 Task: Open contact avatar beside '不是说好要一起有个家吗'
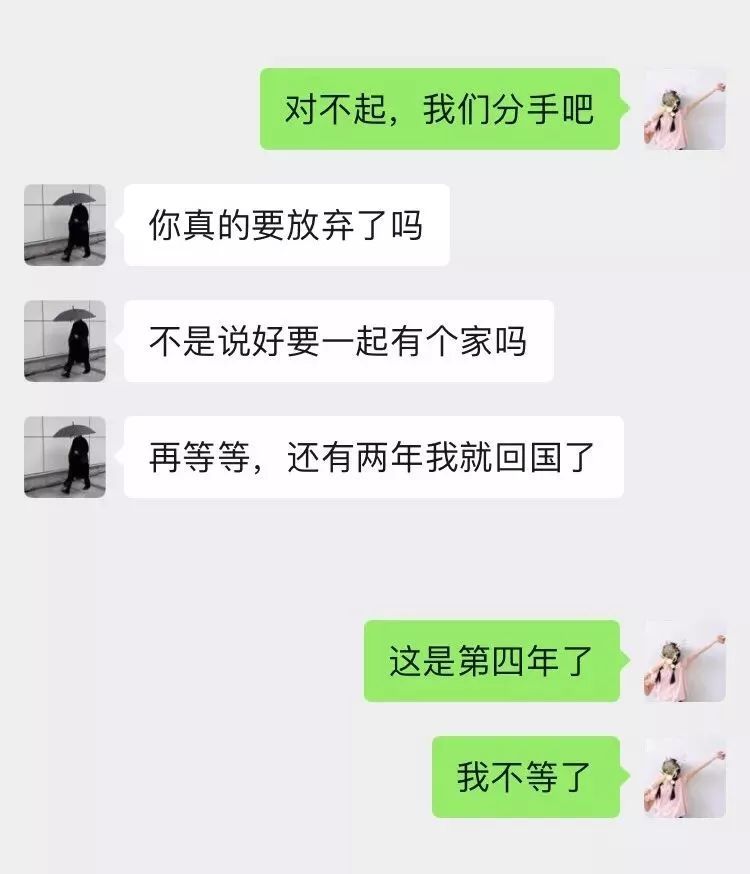(x=65, y=341)
